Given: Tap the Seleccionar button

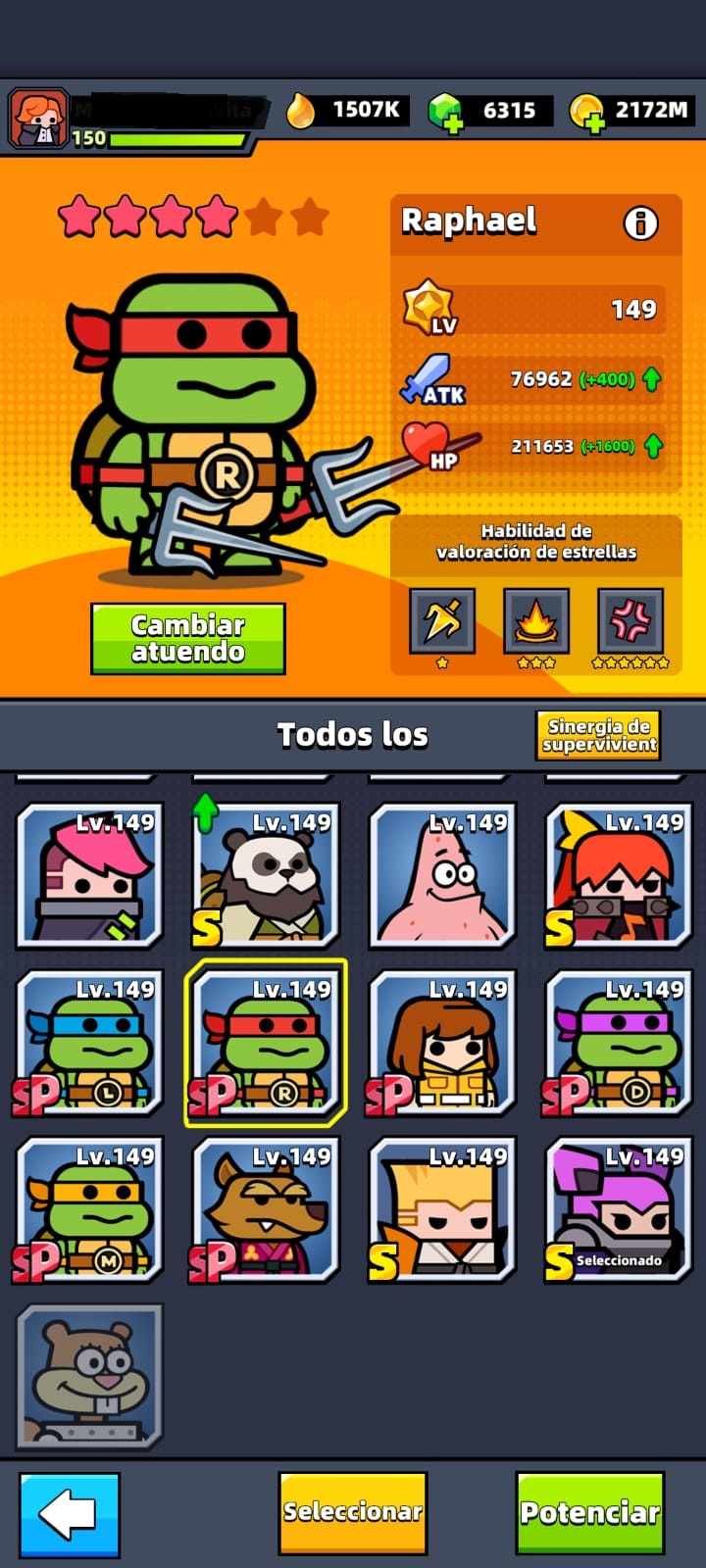Looking at the screenshot, I should click(x=353, y=1512).
